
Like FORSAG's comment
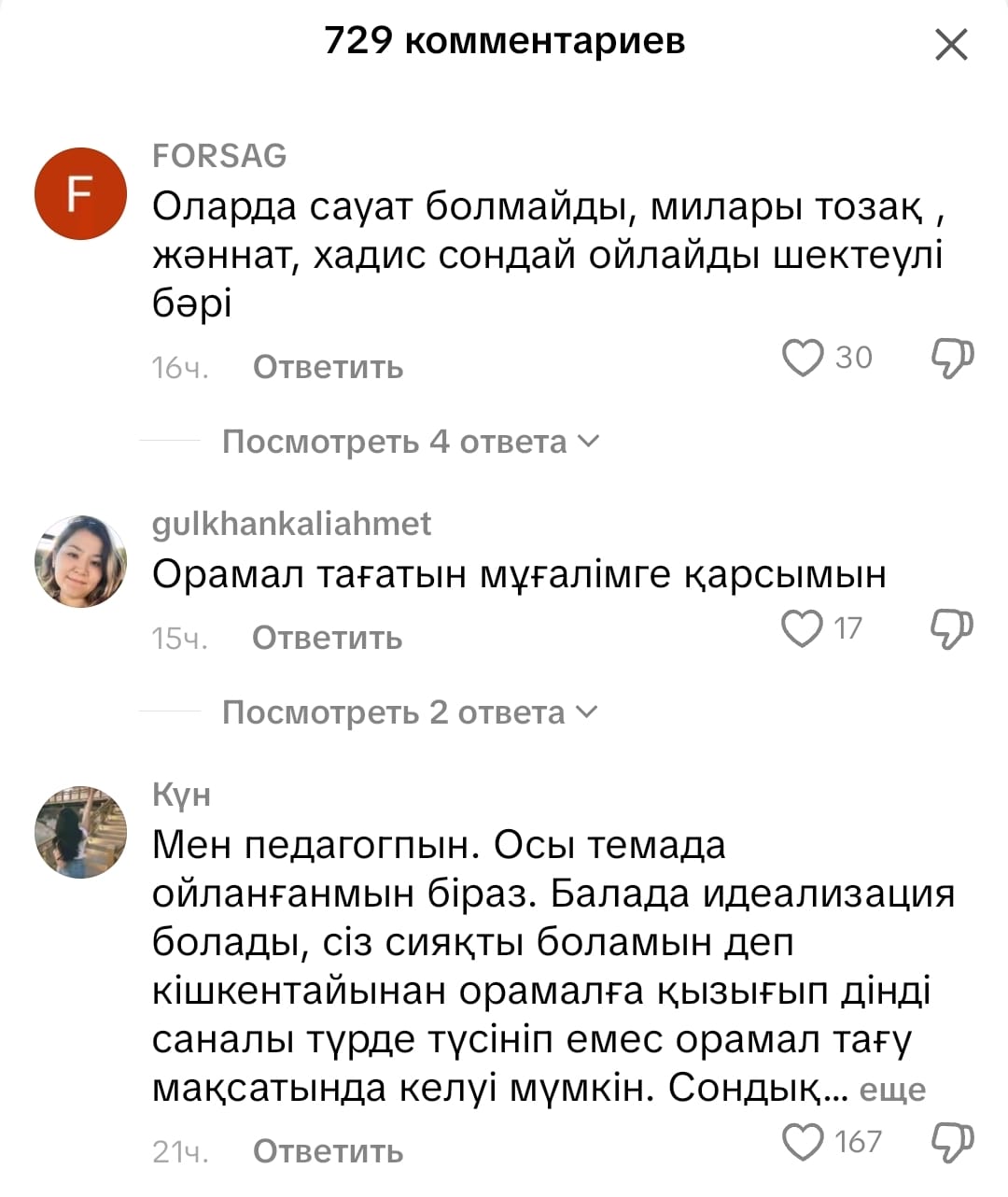click(803, 358)
